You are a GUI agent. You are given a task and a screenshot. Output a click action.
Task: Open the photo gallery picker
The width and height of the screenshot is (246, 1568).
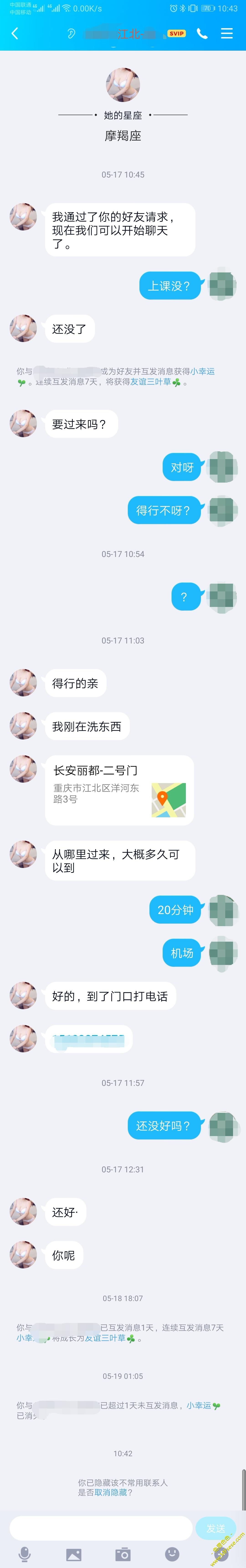pyautogui.click(x=74, y=1553)
